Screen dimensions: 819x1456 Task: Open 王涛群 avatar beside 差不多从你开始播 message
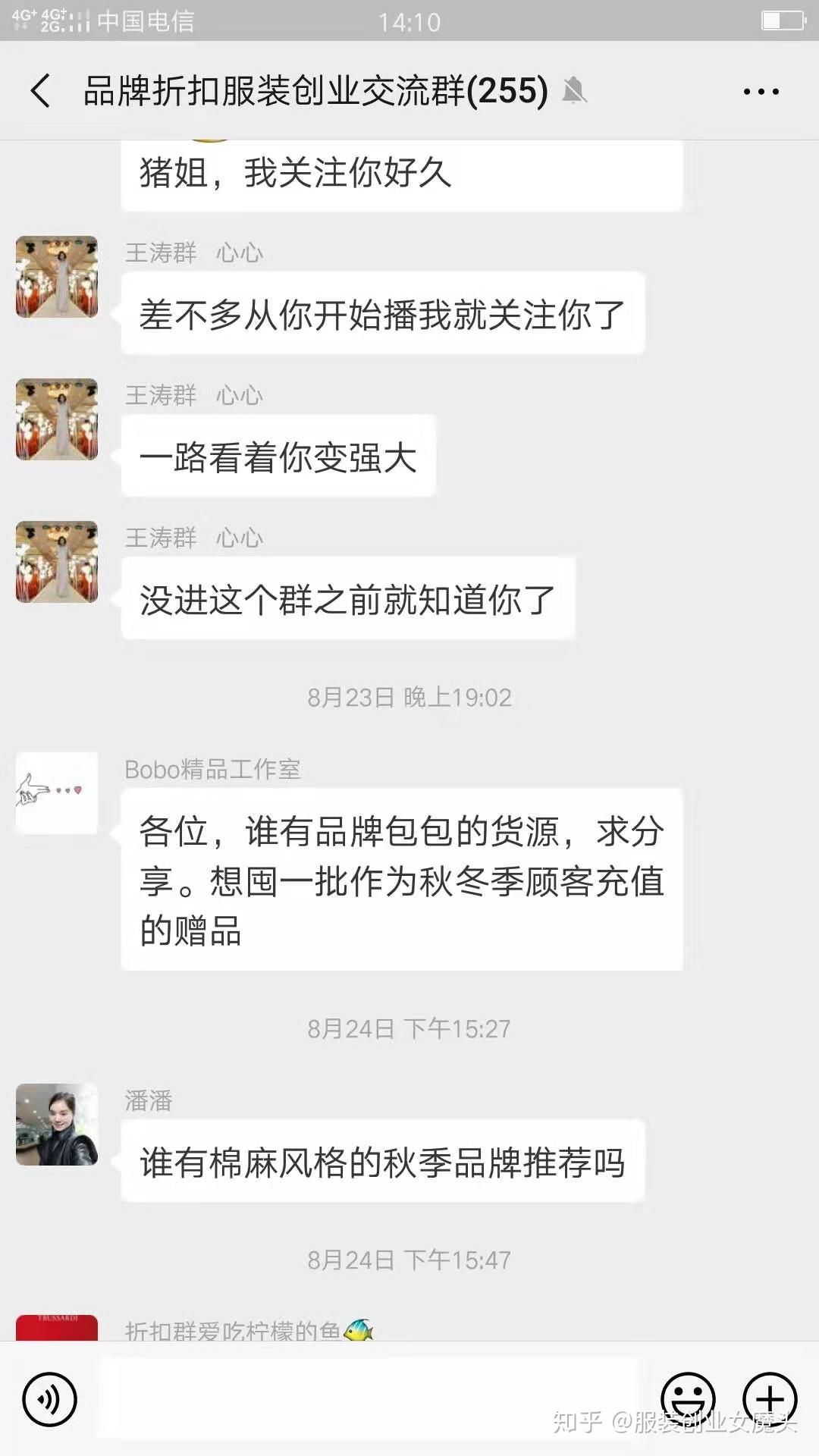click(57, 277)
